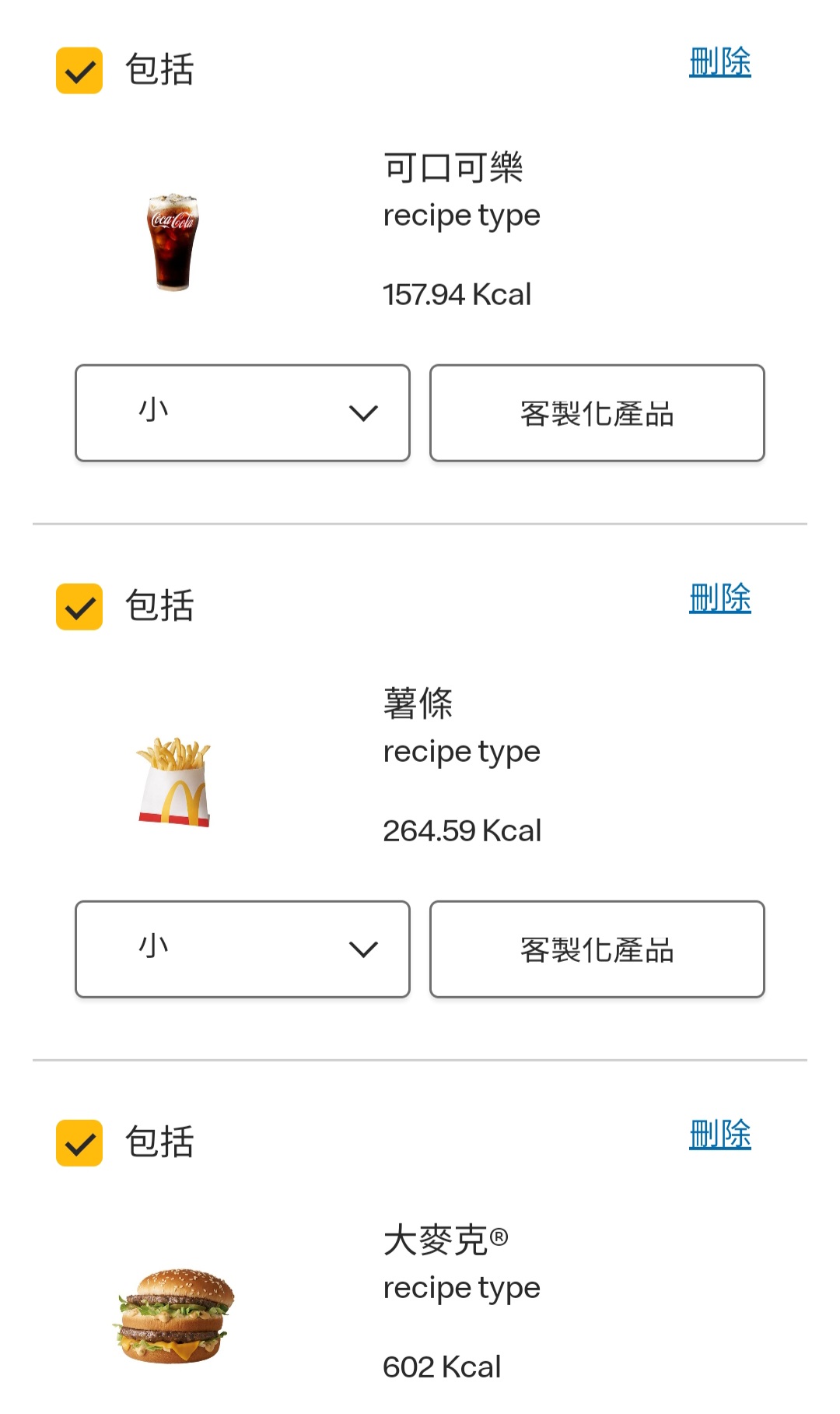Toggle 包括 checkbox for 大麥克
The height and width of the screenshot is (1414, 840).
79,1143
